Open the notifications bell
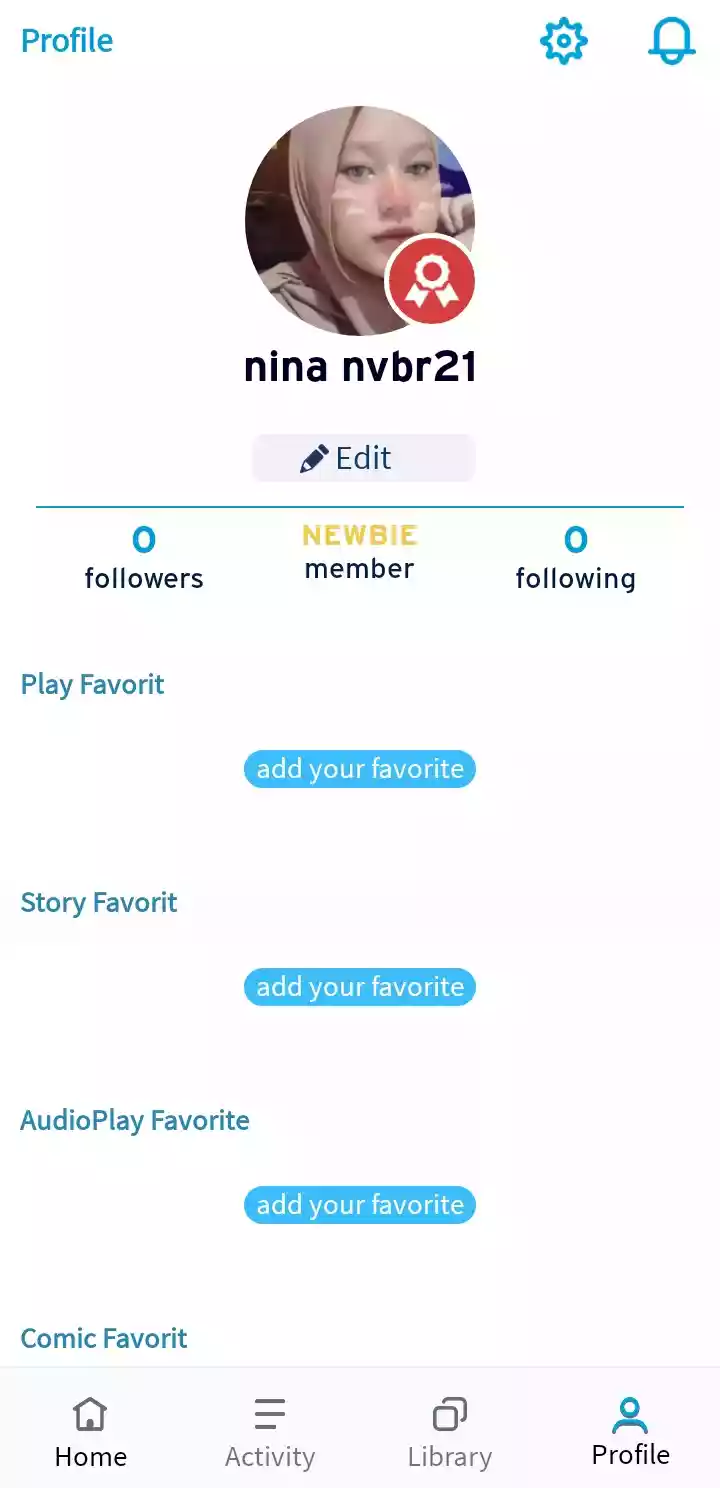This screenshot has width=720, height=1488. (x=672, y=41)
